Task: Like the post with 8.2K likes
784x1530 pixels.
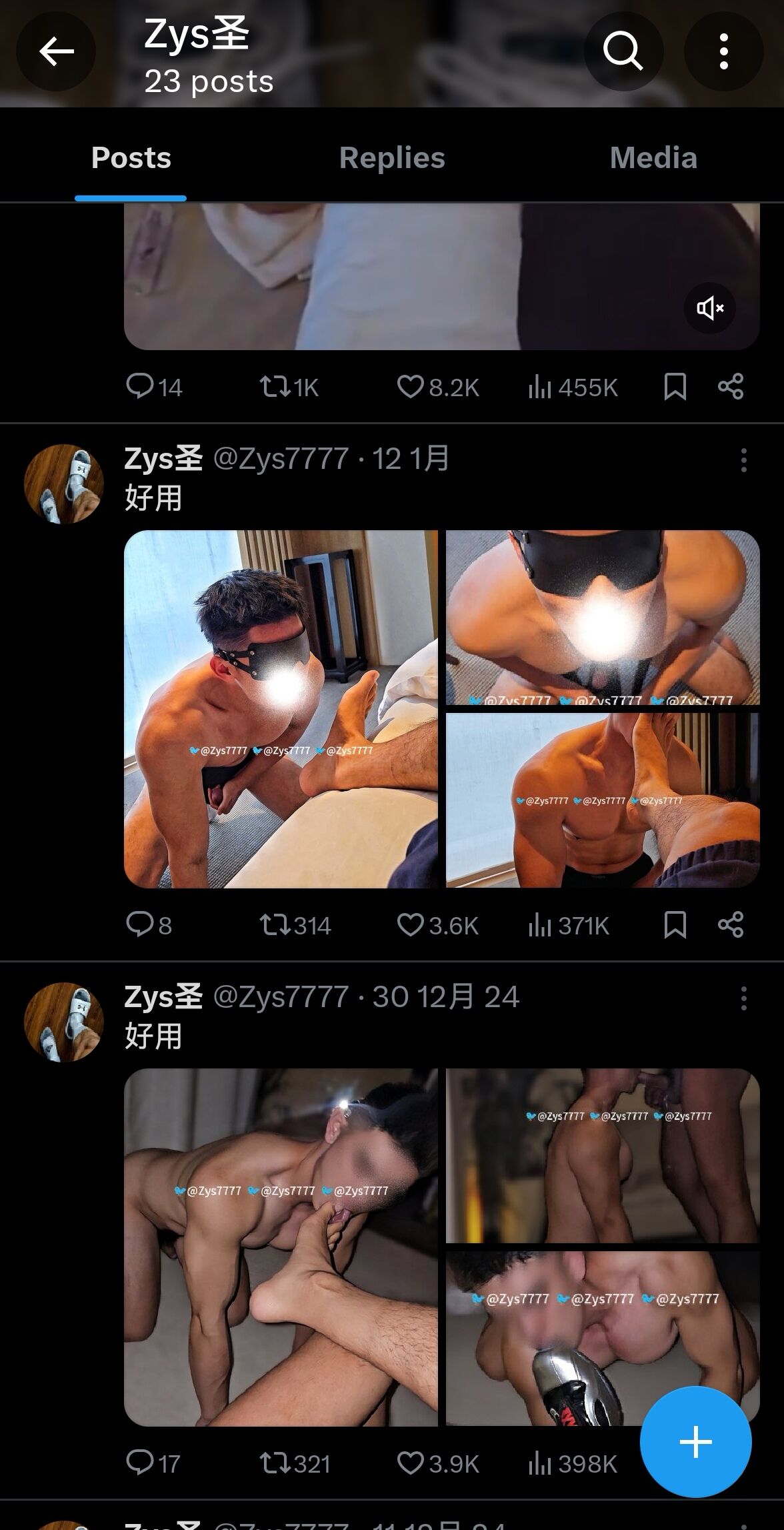Action: point(438,387)
